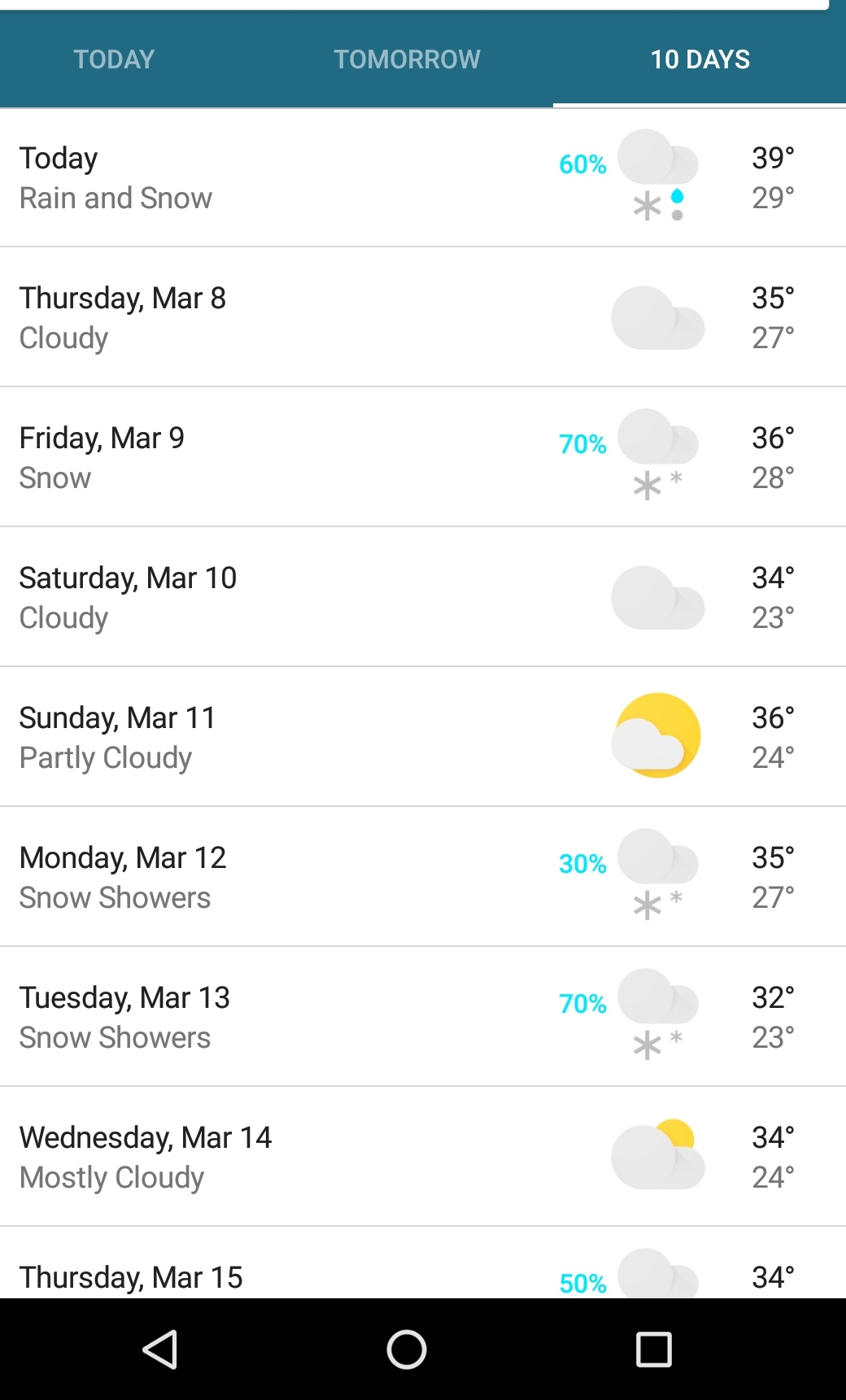Switch to the Tomorrow tab
The image size is (846, 1400).
pyautogui.click(x=407, y=59)
